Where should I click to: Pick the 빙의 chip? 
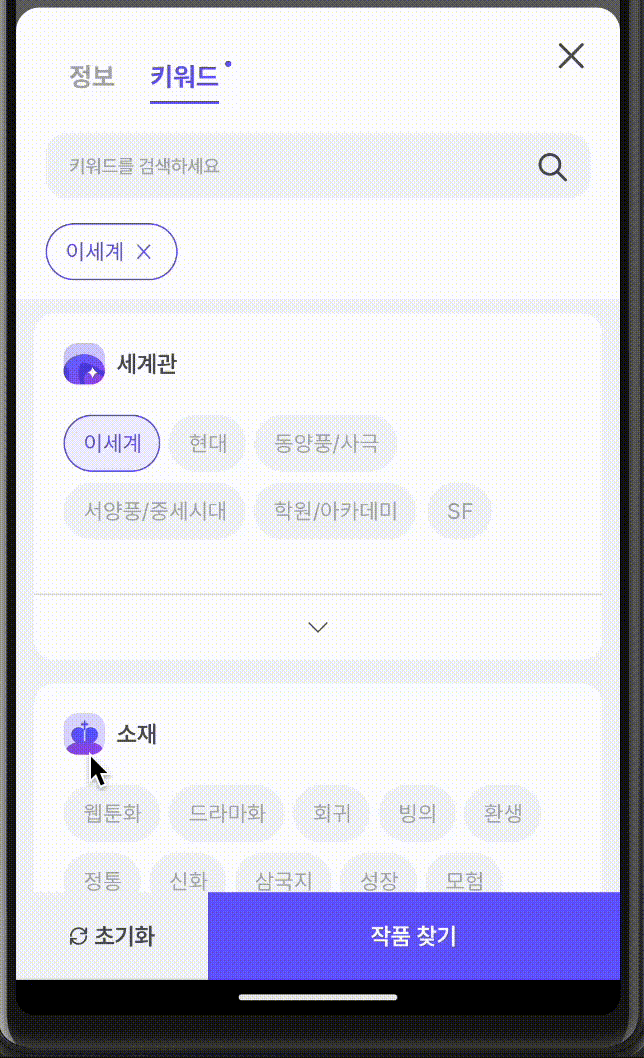click(x=417, y=813)
